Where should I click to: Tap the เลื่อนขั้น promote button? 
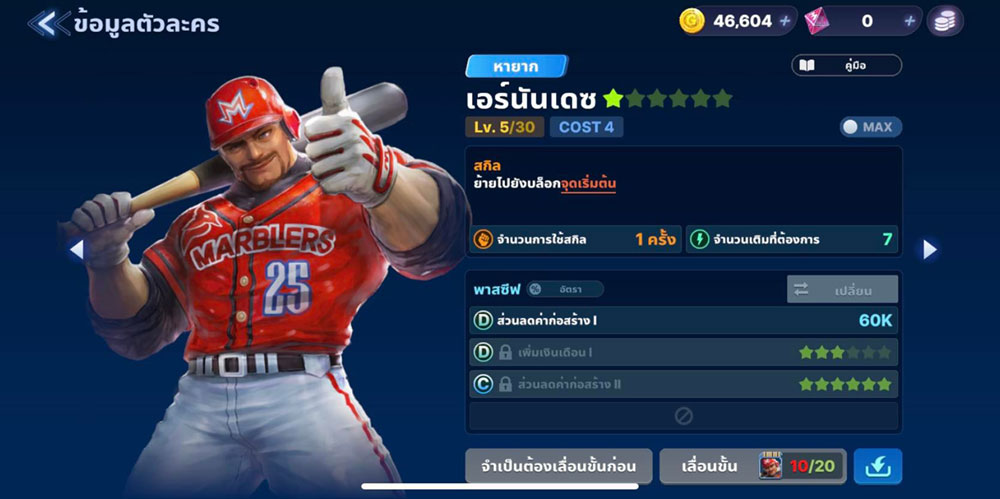(x=752, y=466)
